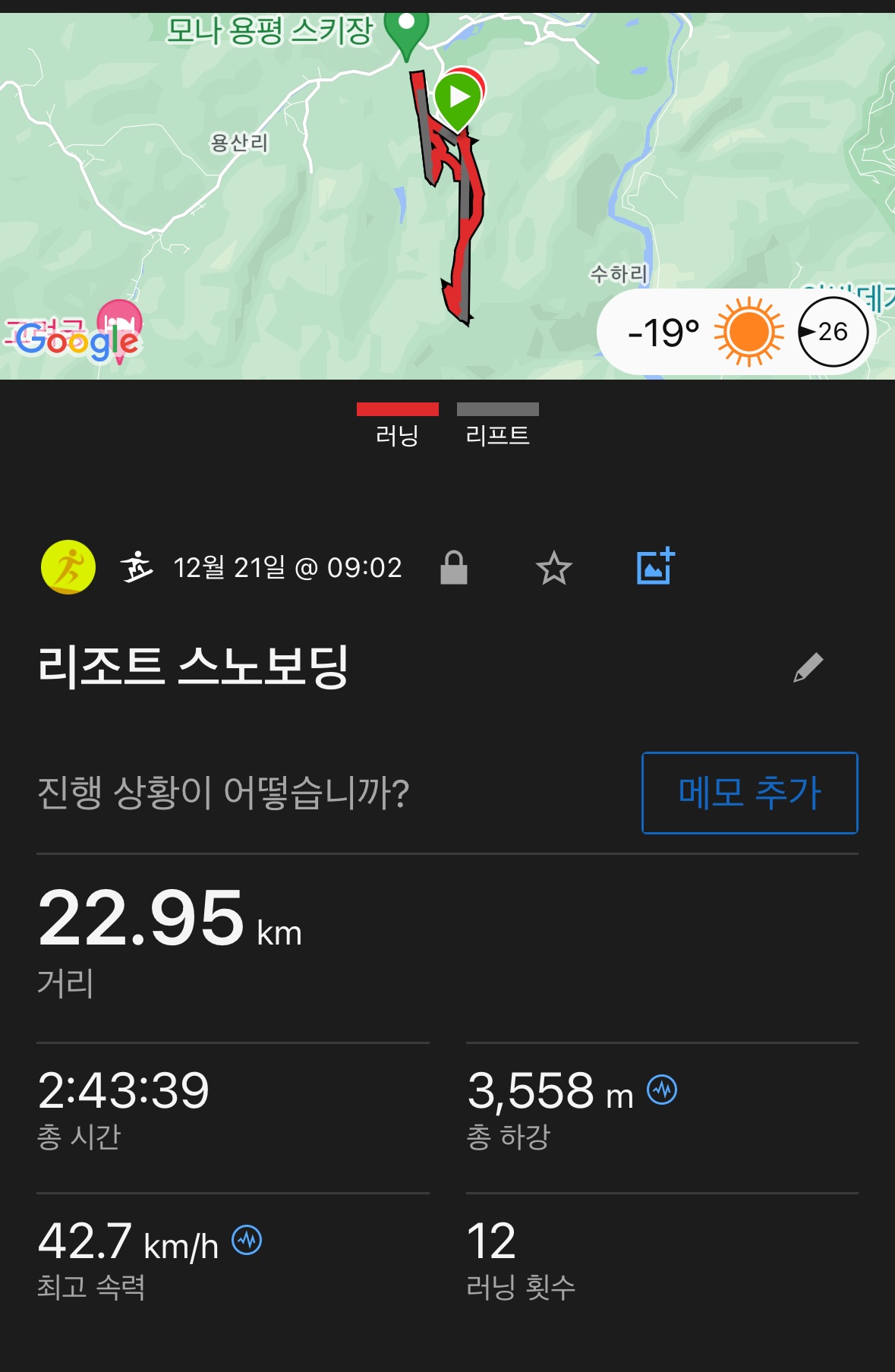Open privacy settings via the lock icon
The image size is (895, 1372).
[454, 568]
